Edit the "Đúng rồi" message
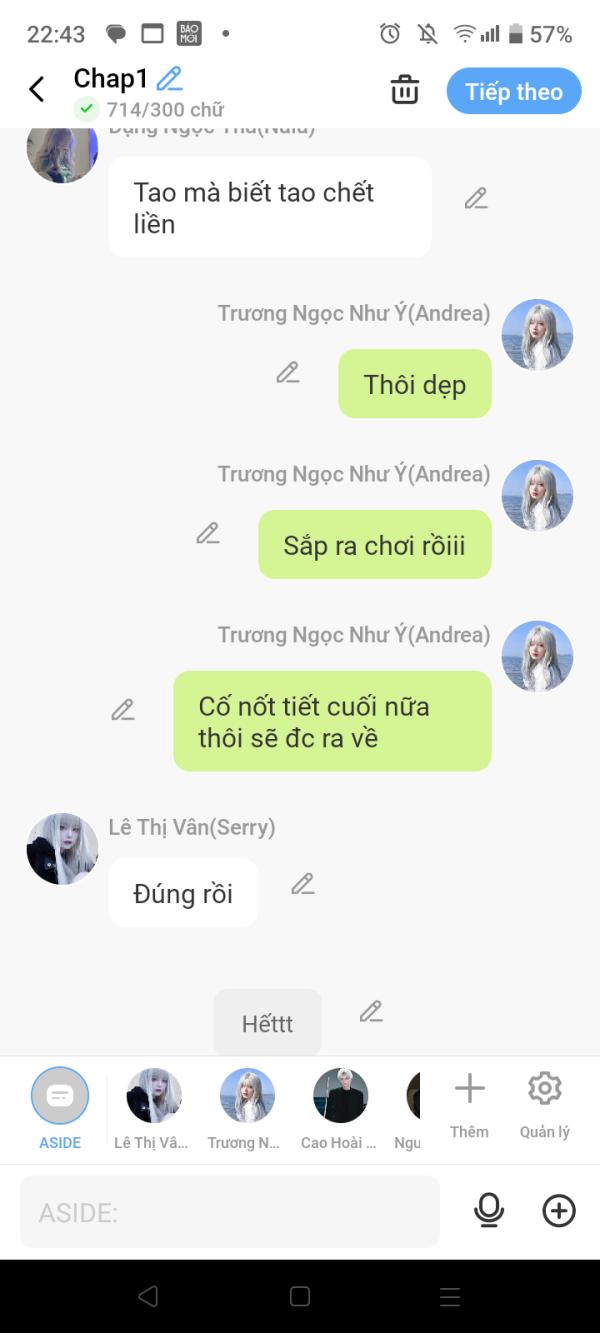Image resolution: width=600 pixels, height=1333 pixels. [x=303, y=884]
